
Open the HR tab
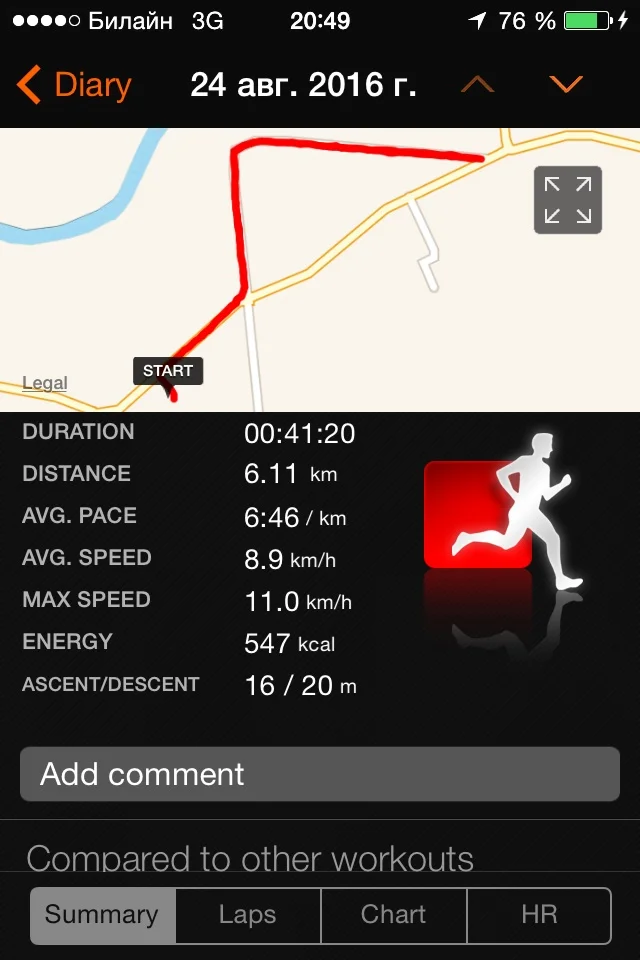click(x=539, y=915)
